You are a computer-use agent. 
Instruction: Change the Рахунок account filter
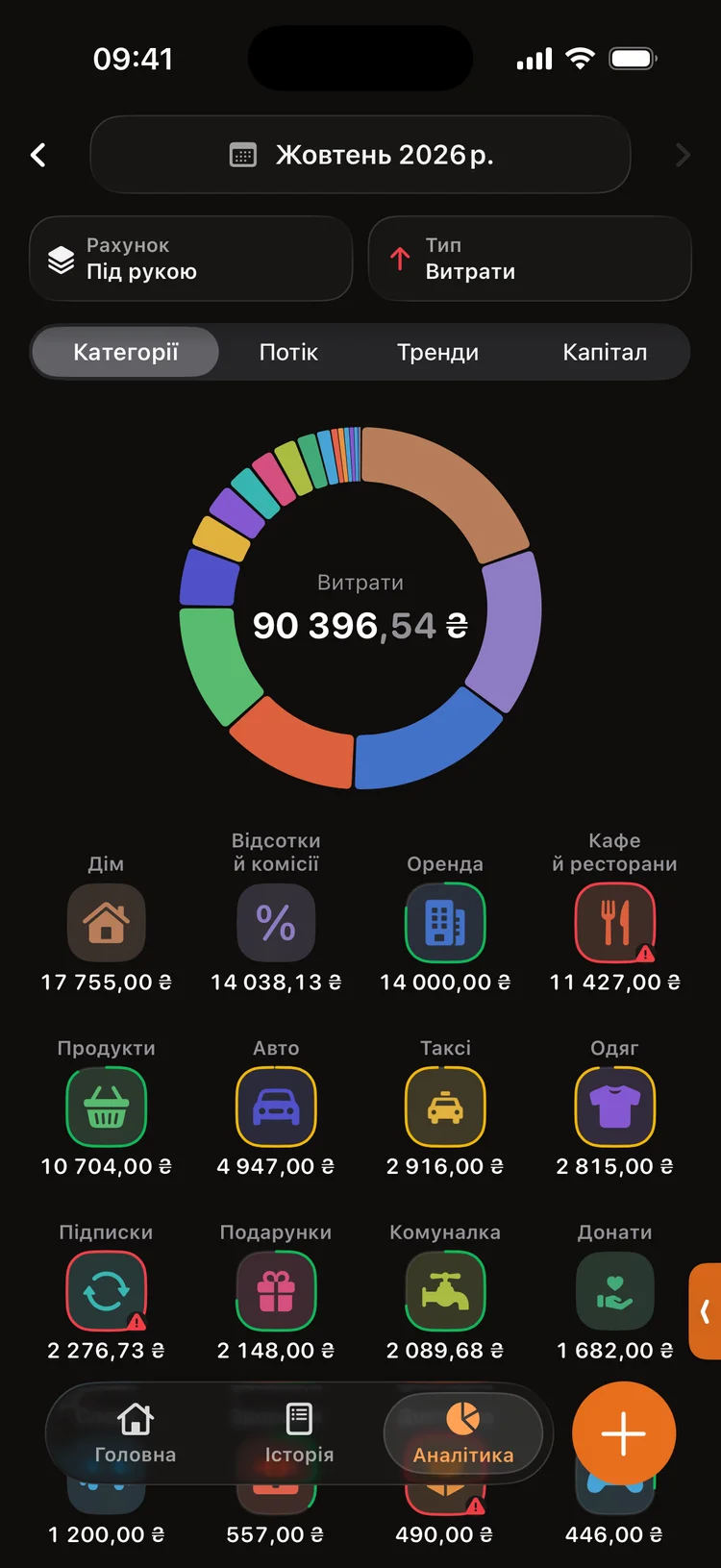[x=191, y=259]
